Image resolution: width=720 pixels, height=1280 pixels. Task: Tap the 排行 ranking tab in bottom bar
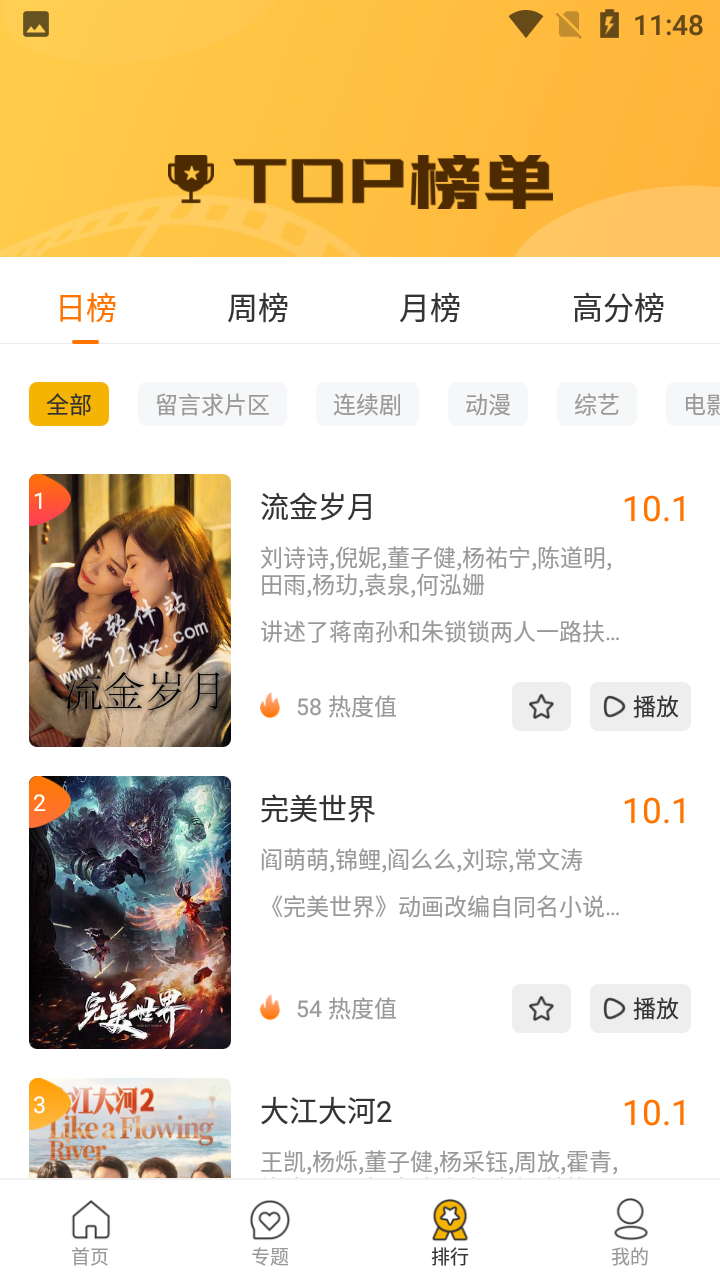pyautogui.click(x=450, y=1232)
